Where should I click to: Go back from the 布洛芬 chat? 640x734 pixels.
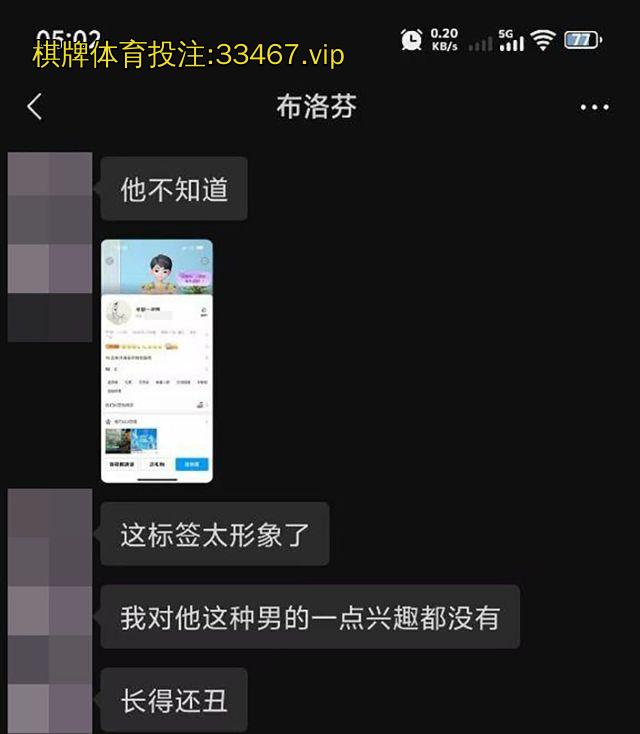pos(35,107)
